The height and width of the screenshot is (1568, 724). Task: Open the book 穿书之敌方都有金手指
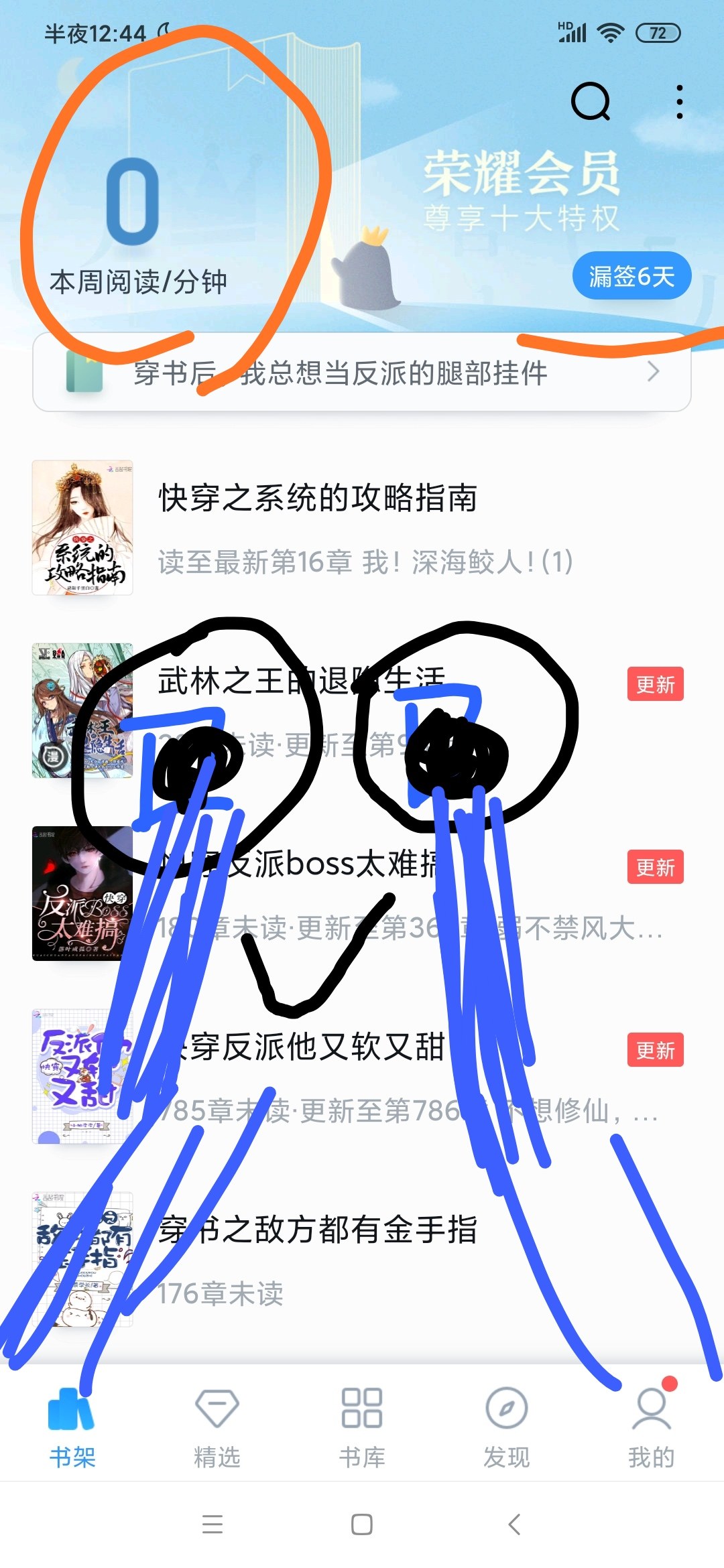(x=362, y=1260)
